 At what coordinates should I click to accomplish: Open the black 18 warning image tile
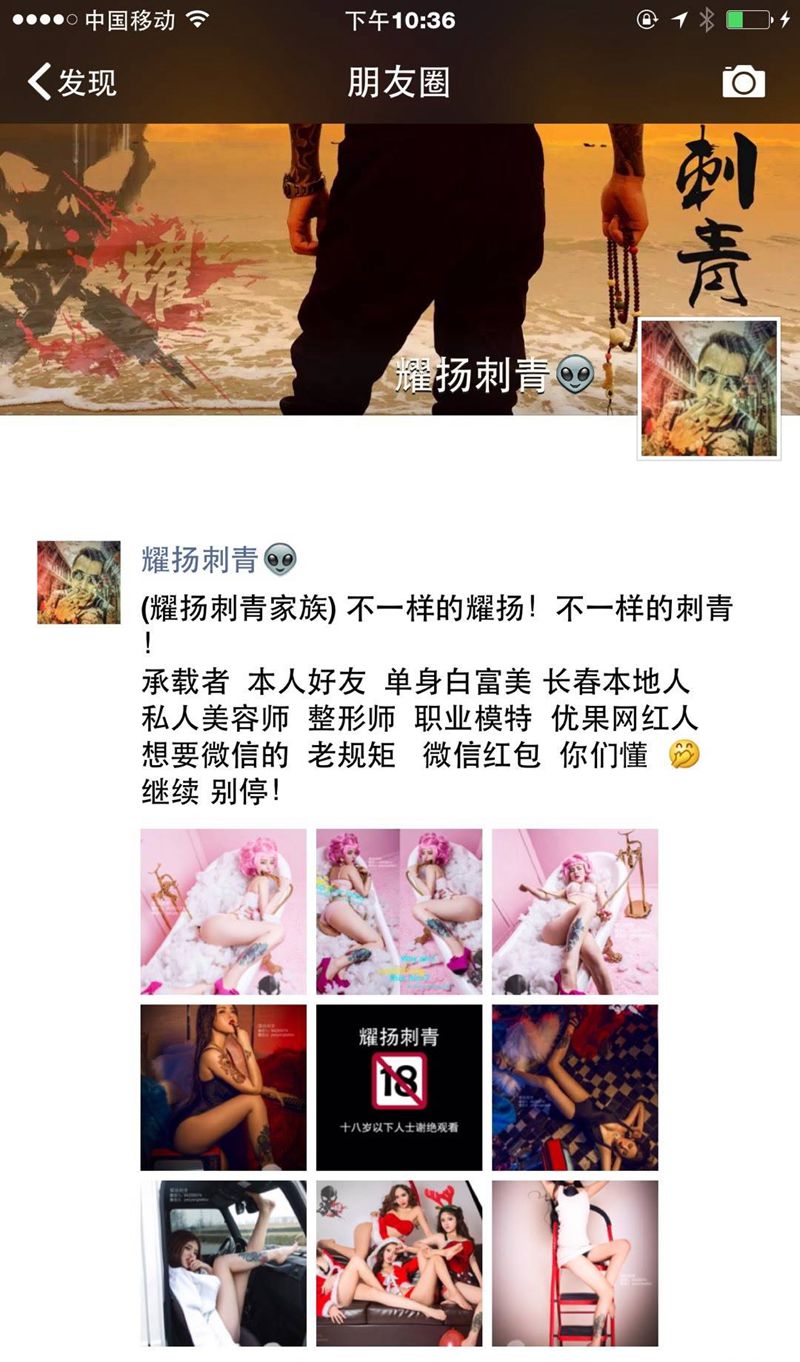pyautogui.click(x=399, y=1087)
